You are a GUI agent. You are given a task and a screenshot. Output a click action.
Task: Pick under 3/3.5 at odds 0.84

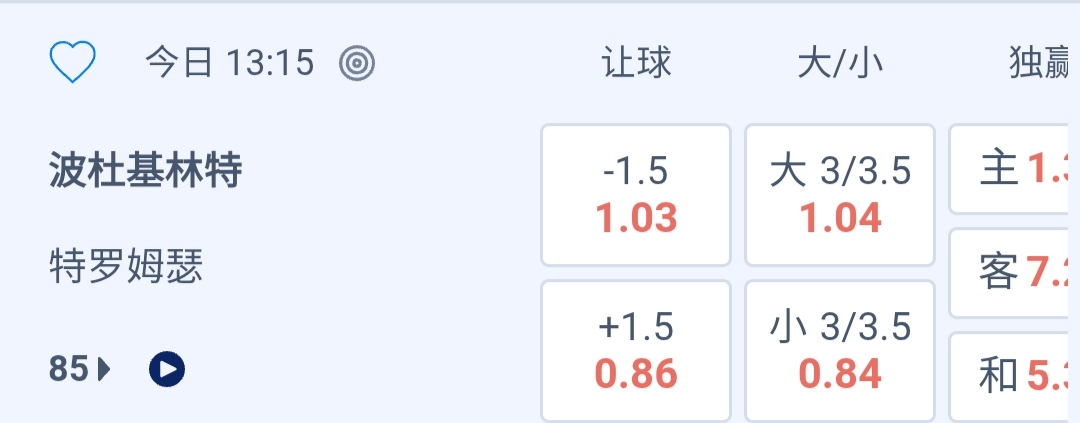[x=840, y=350]
